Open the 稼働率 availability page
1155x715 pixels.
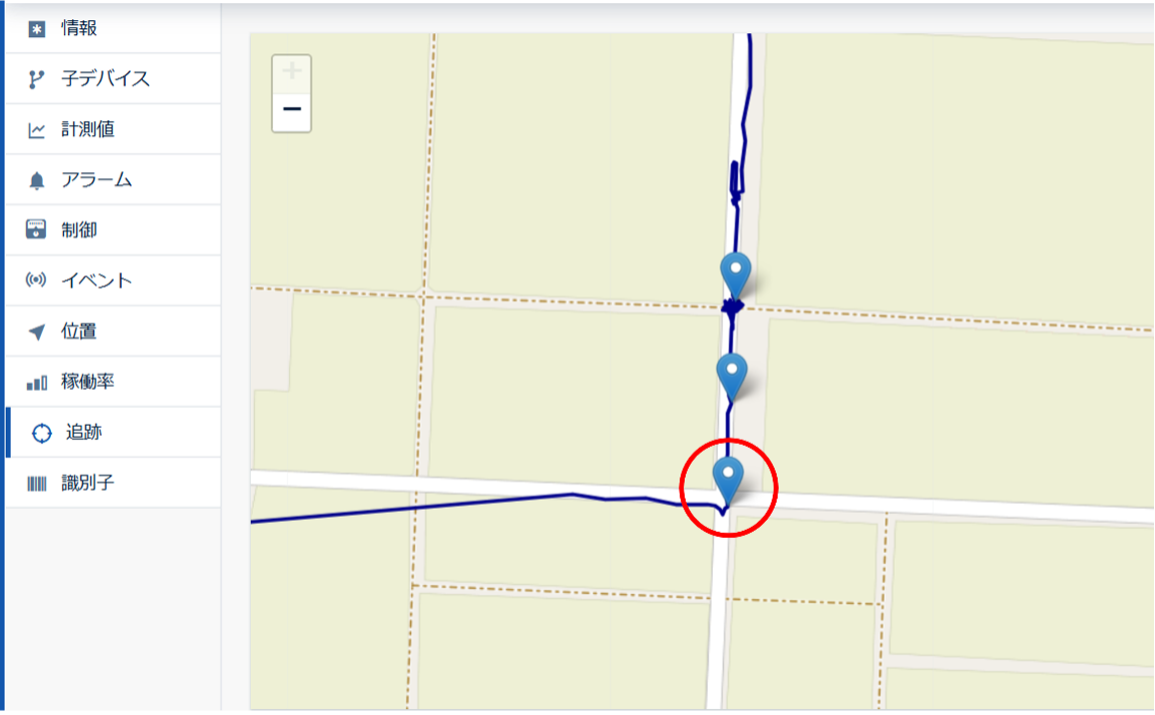coord(87,382)
